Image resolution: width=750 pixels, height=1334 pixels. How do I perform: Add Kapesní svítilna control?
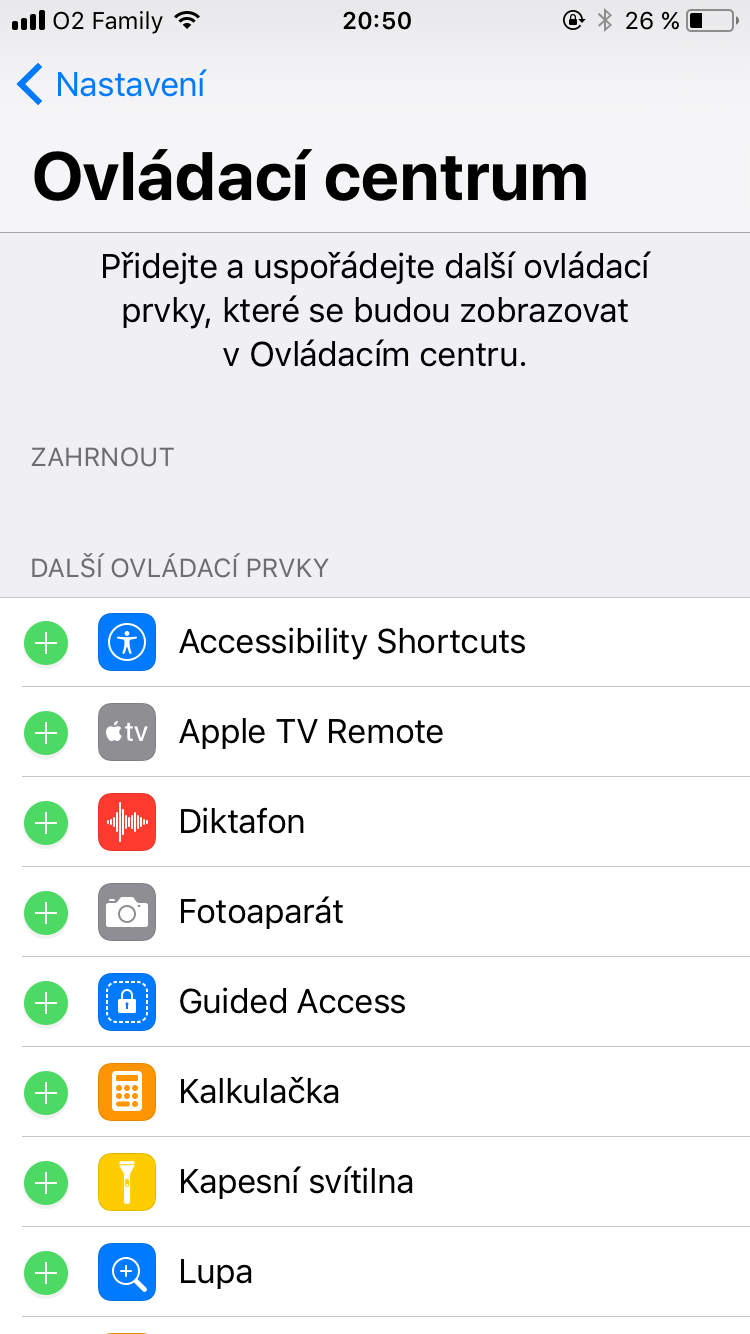(x=45, y=1182)
